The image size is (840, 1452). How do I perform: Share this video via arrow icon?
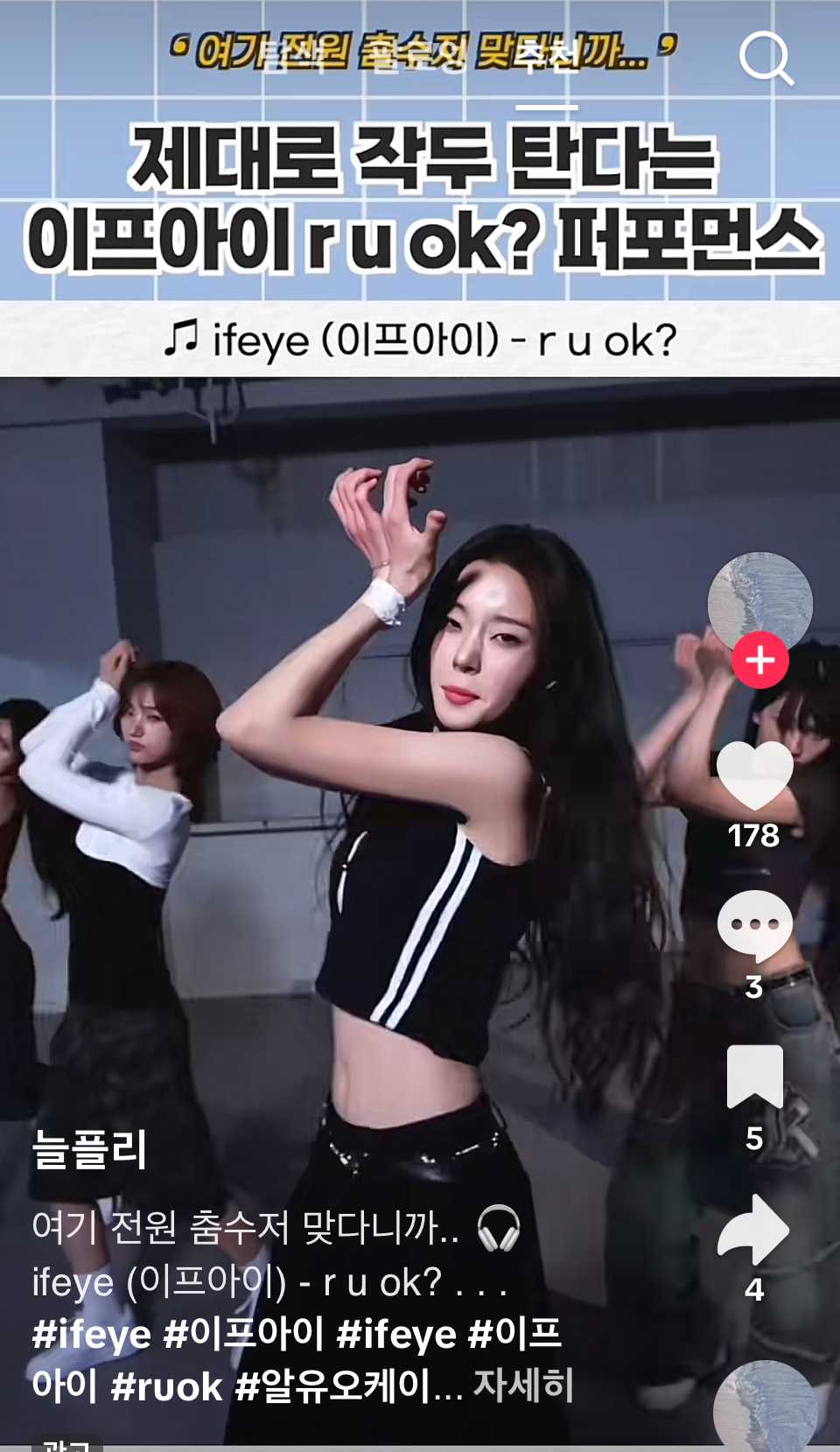754,1229
